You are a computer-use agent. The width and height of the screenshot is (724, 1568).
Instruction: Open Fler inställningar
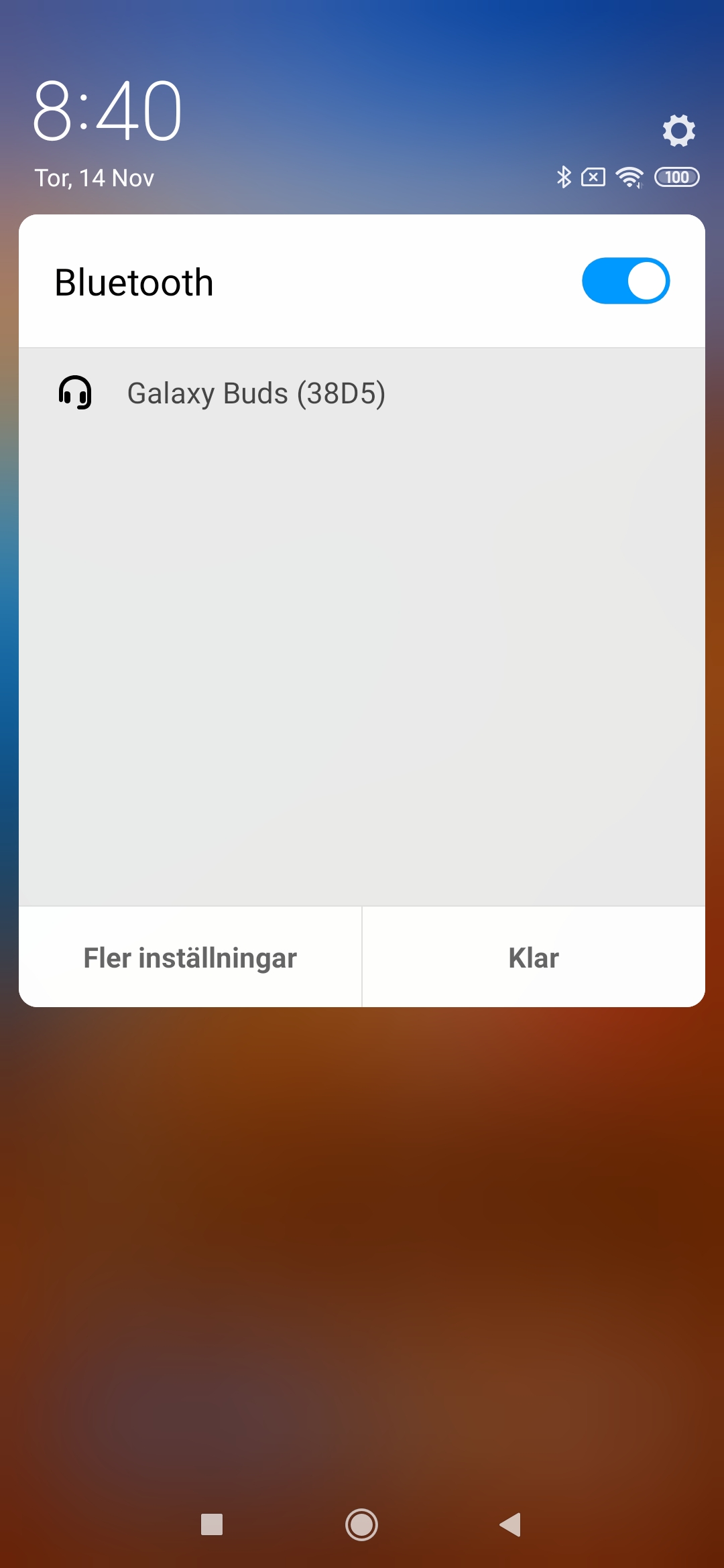point(190,958)
